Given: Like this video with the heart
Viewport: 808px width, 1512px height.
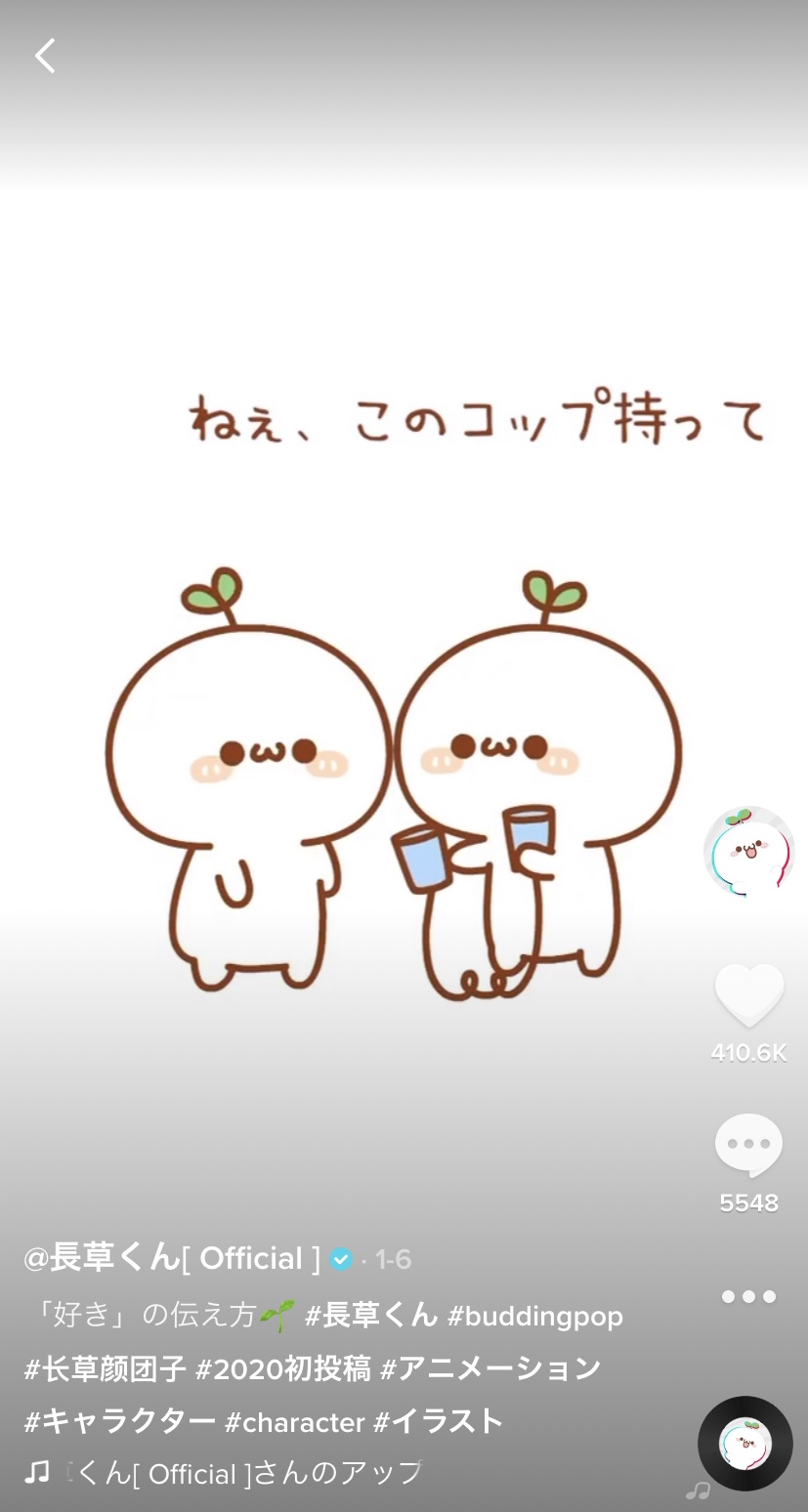Looking at the screenshot, I should [749, 995].
